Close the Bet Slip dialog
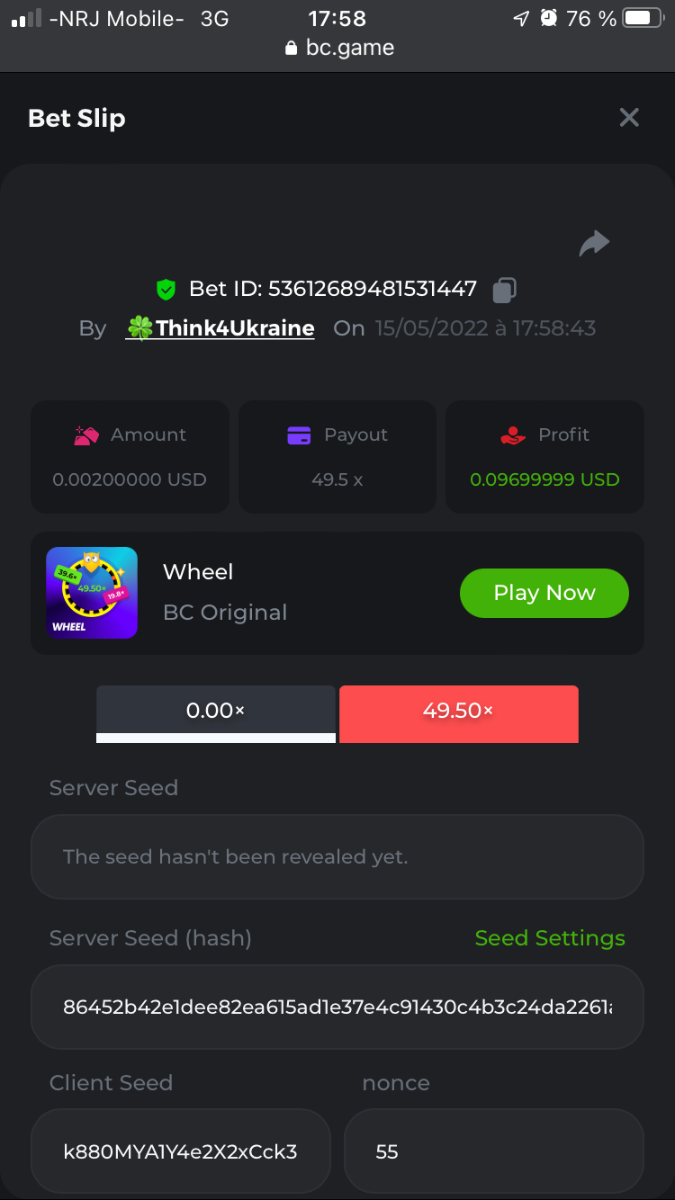The height and width of the screenshot is (1200, 675). [x=629, y=118]
